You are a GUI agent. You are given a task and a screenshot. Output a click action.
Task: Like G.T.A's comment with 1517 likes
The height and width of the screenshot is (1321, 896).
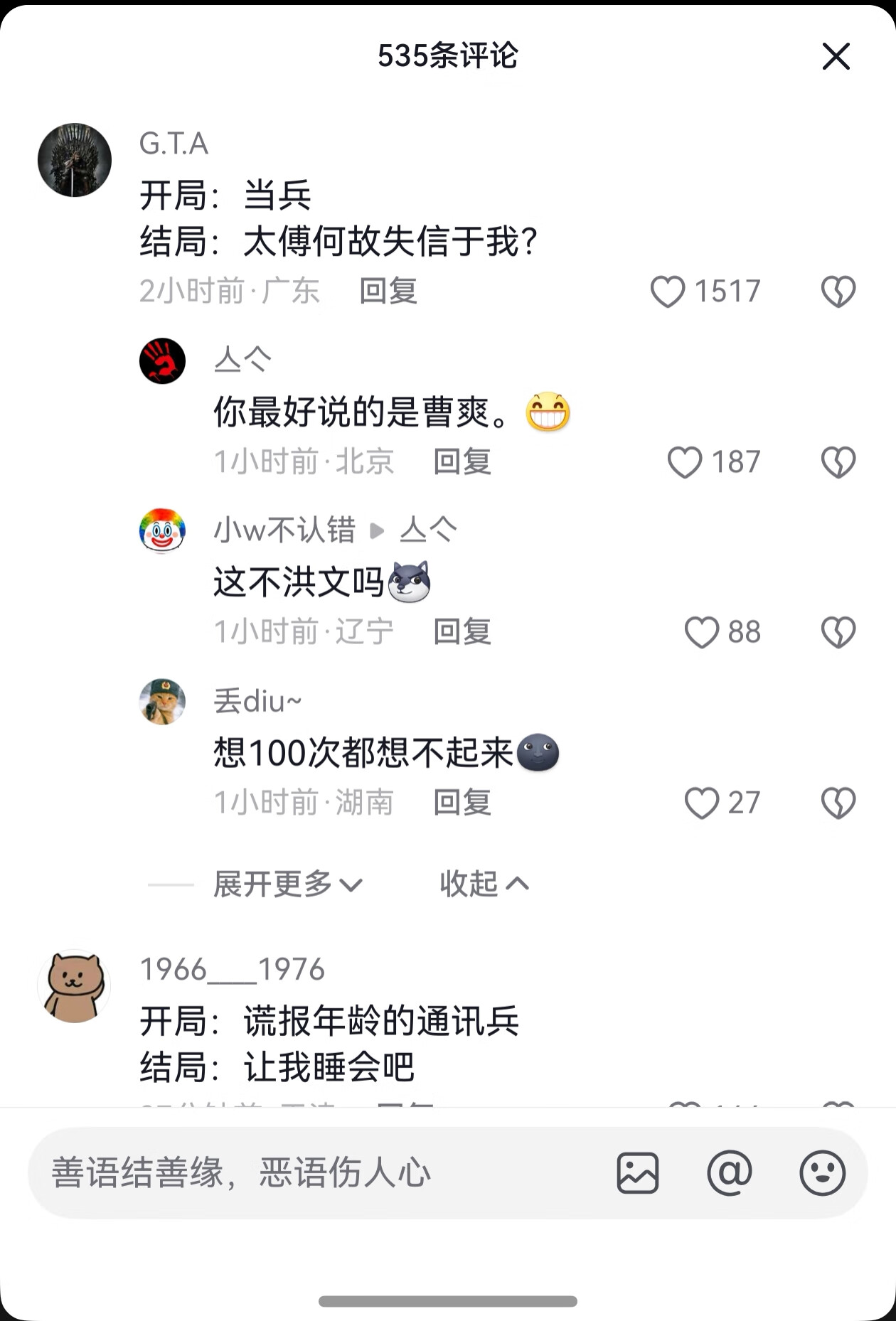668,292
